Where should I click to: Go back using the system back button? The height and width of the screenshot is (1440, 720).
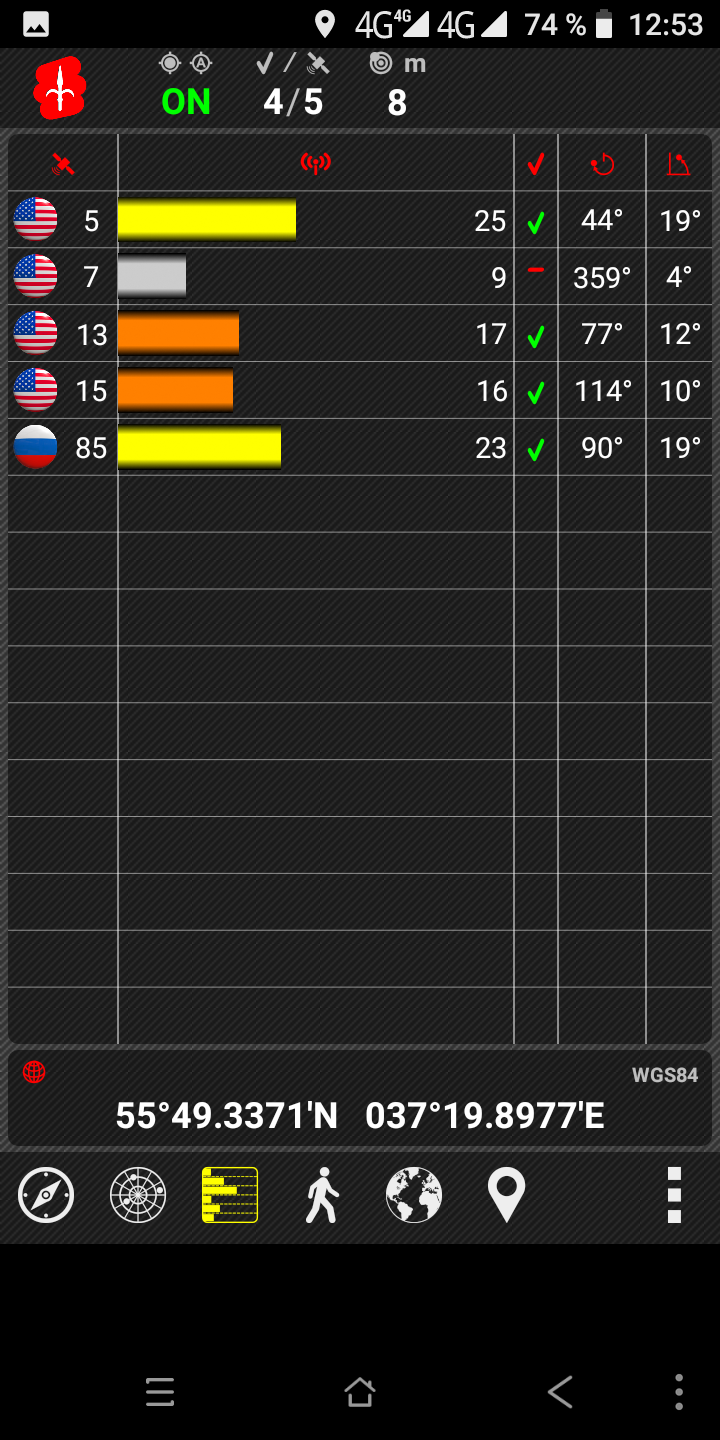click(x=560, y=1391)
